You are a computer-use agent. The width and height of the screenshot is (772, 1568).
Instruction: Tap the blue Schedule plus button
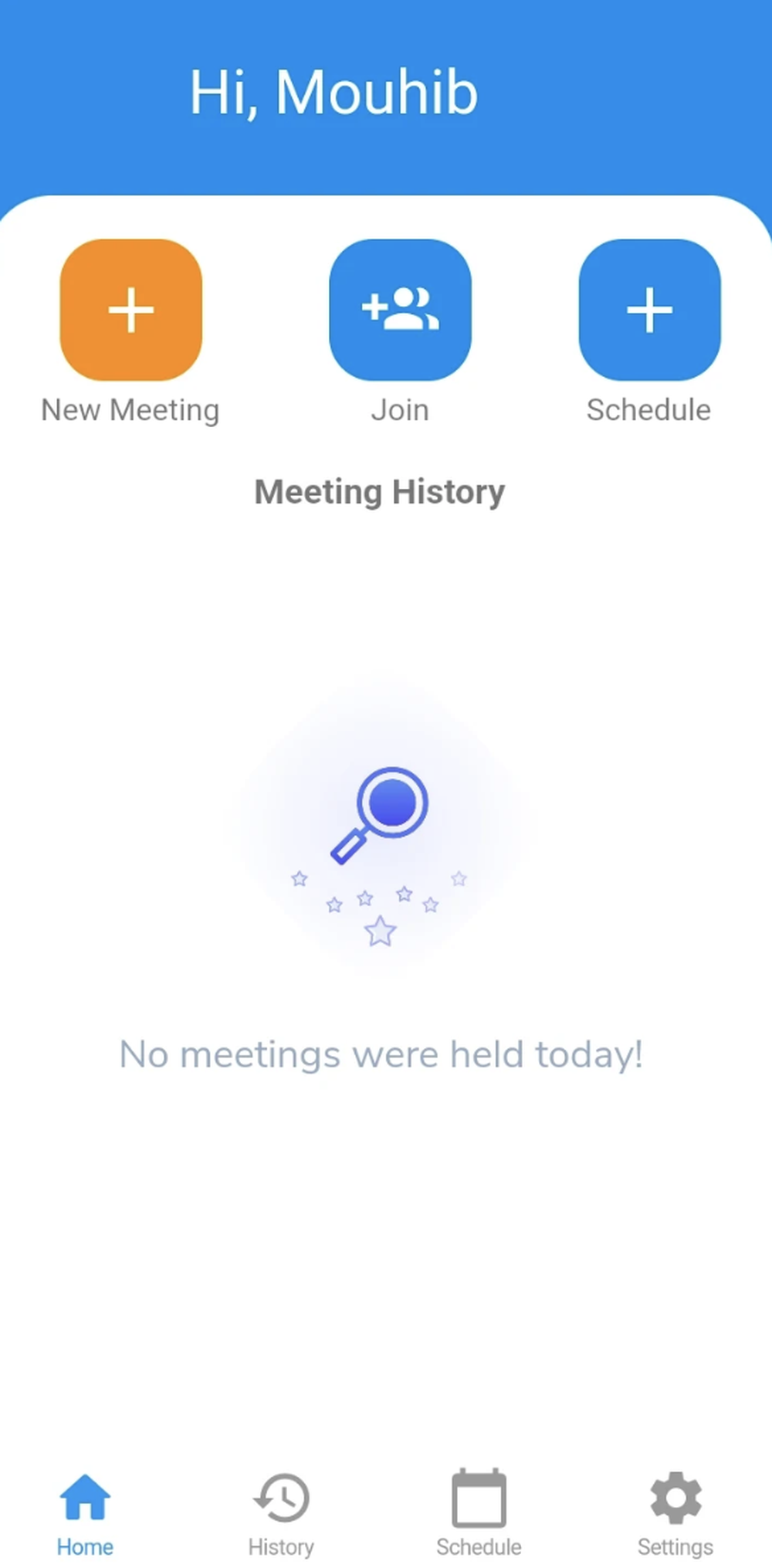[x=649, y=310]
